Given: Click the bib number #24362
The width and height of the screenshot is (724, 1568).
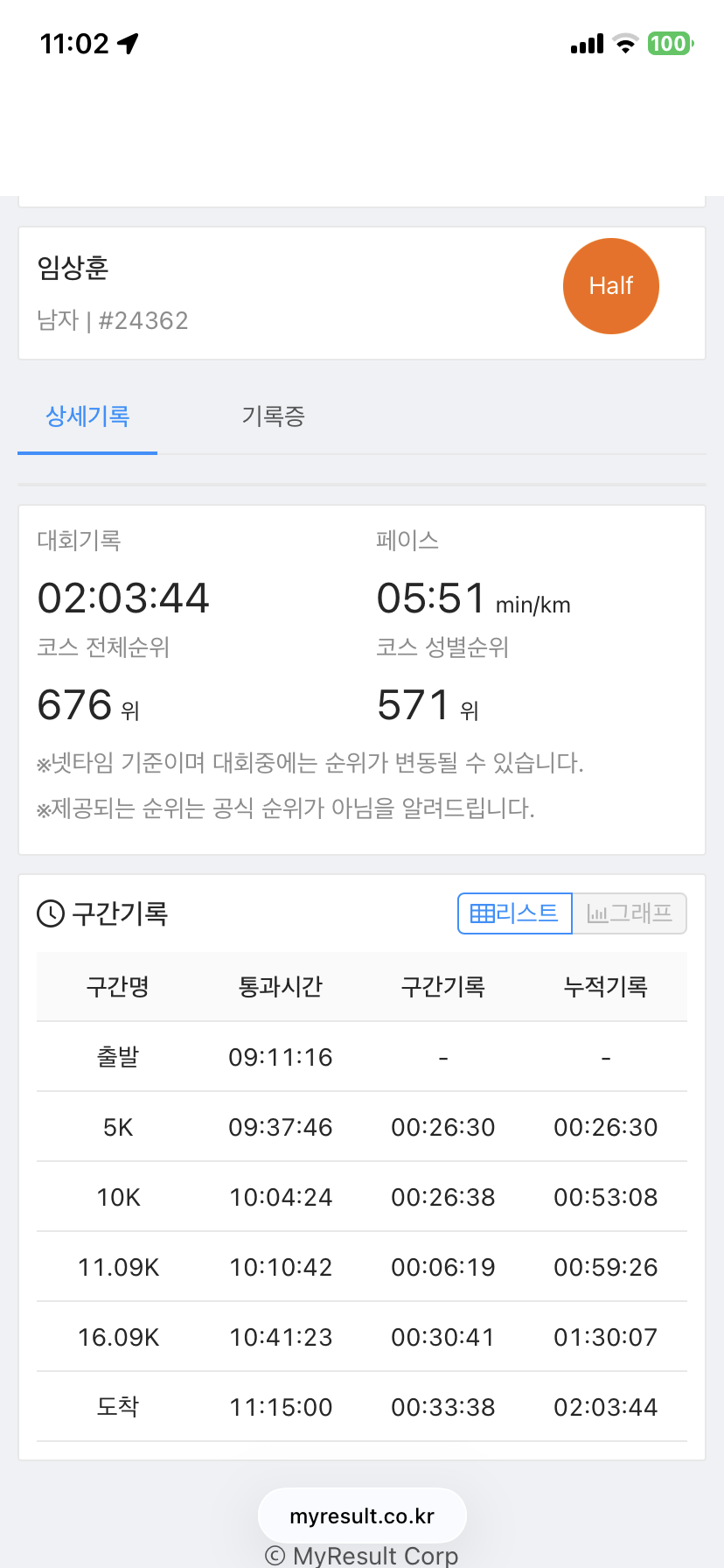Looking at the screenshot, I should [x=145, y=320].
